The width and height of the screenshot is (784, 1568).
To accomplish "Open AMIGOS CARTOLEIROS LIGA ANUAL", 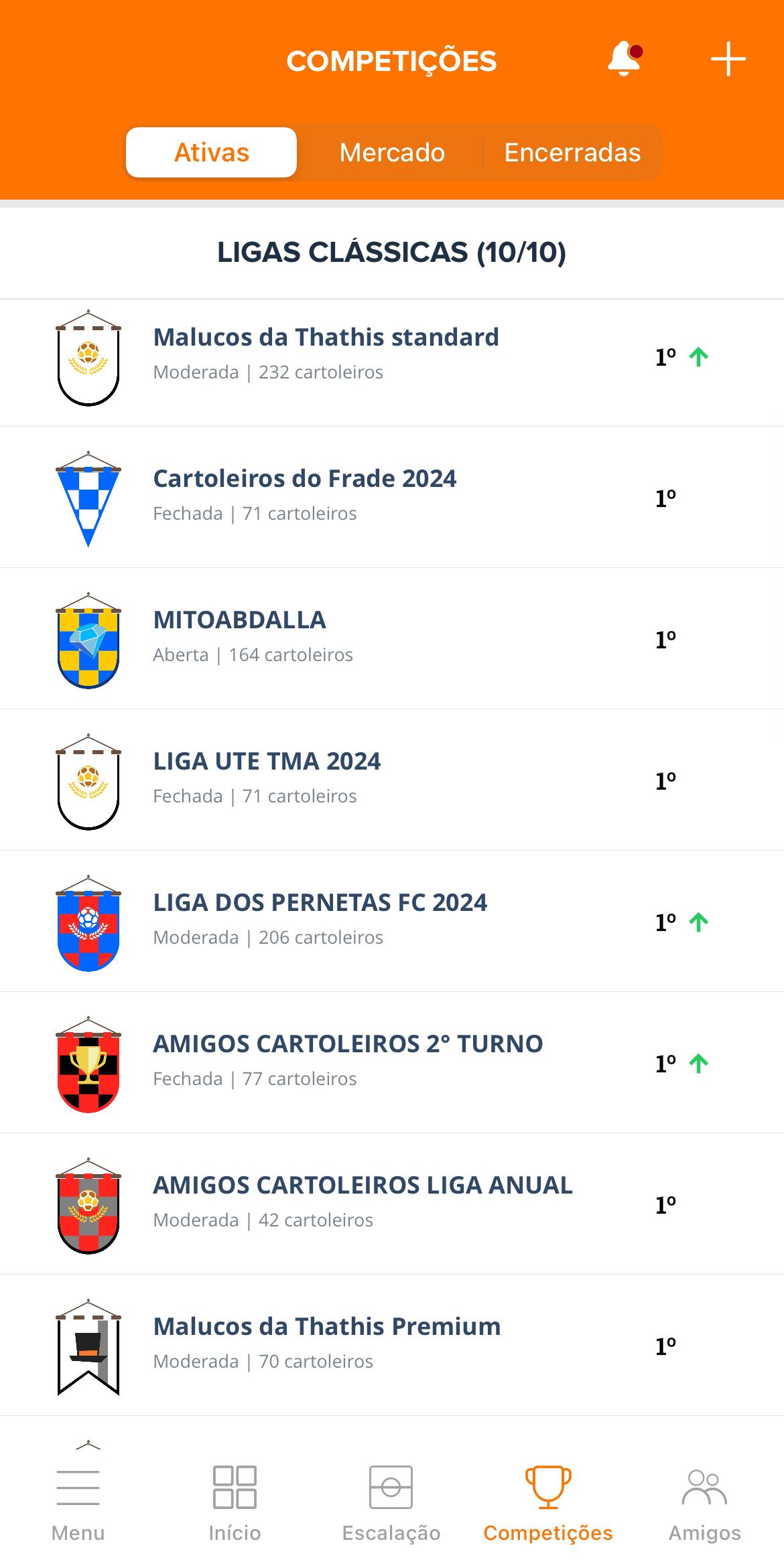I will click(x=363, y=1202).
